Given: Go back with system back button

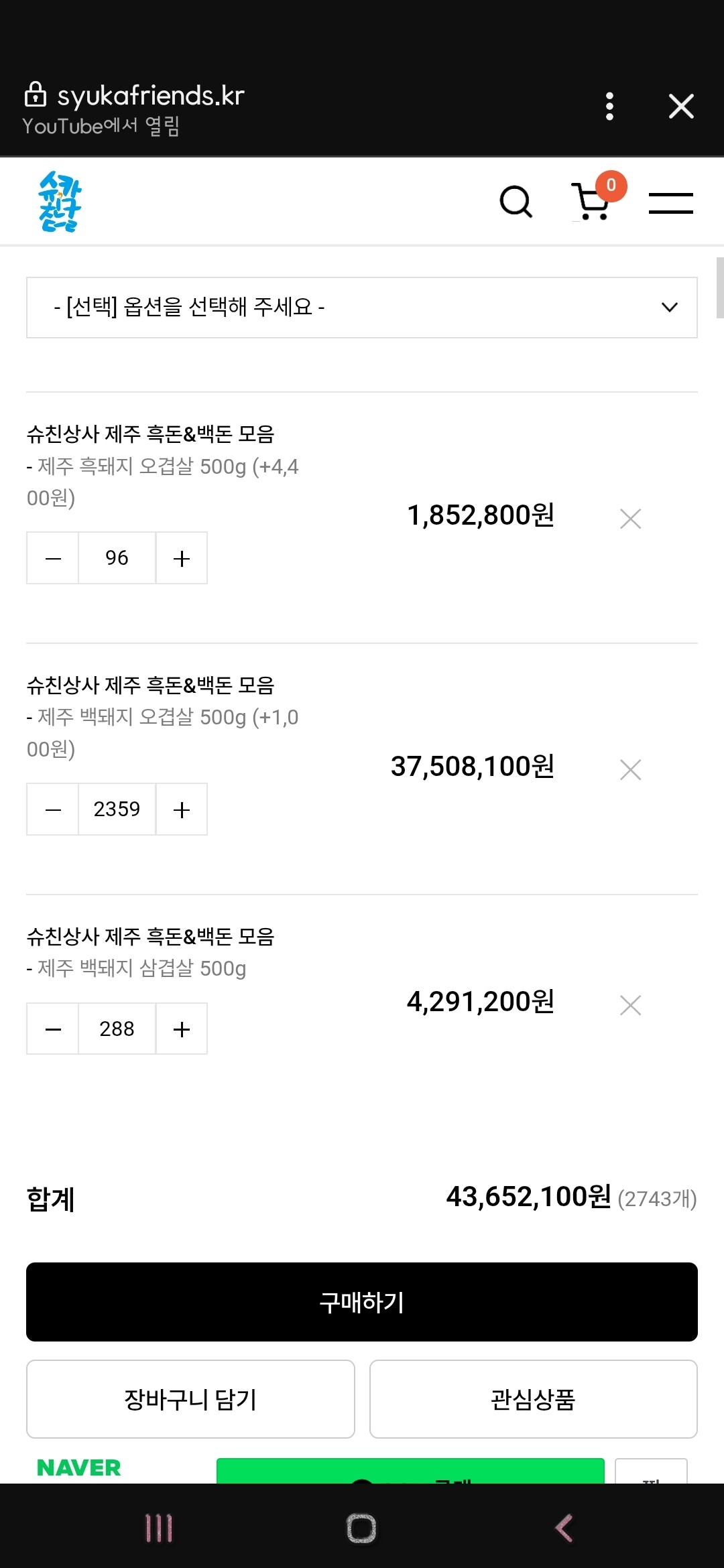Looking at the screenshot, I should (564, 1528).
